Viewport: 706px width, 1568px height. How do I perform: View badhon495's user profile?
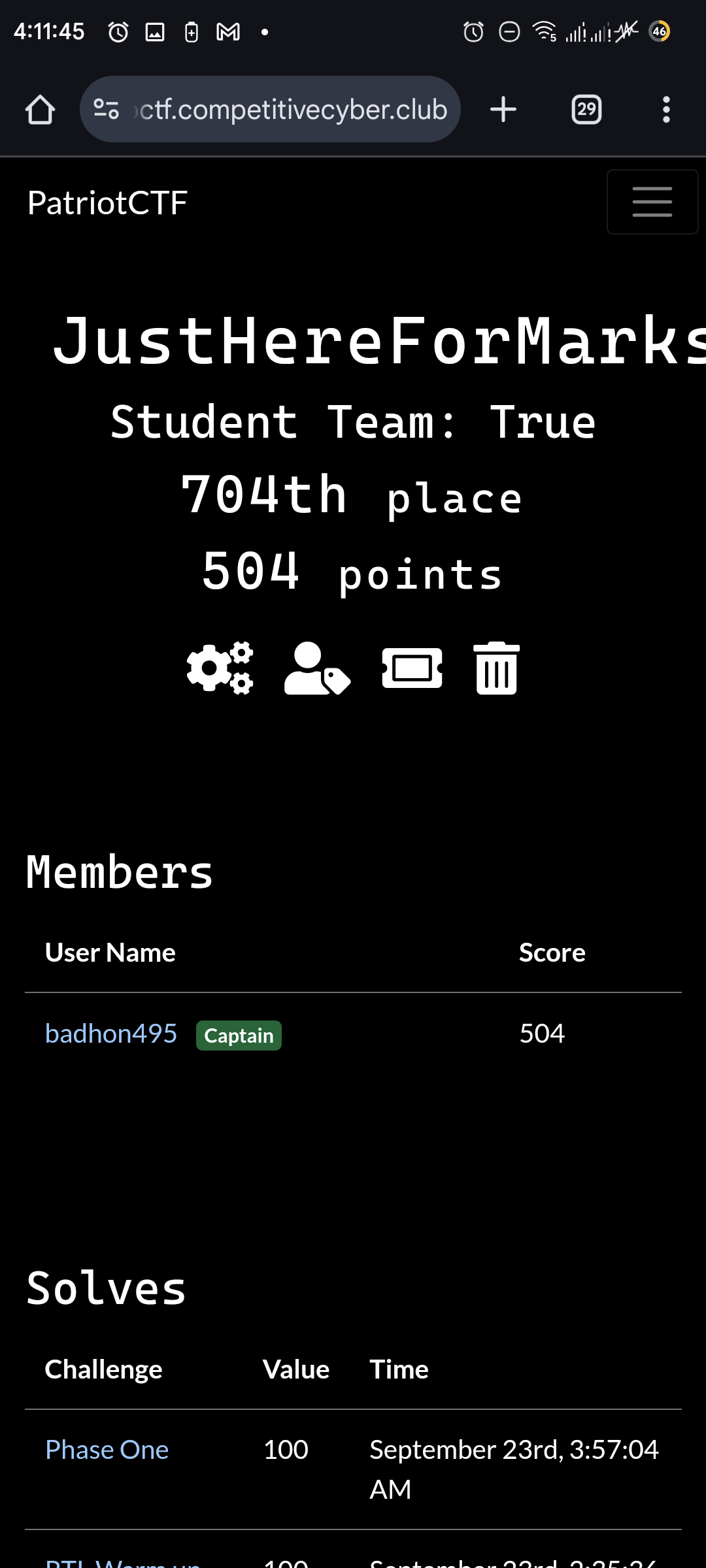[x=111, y=1034]
